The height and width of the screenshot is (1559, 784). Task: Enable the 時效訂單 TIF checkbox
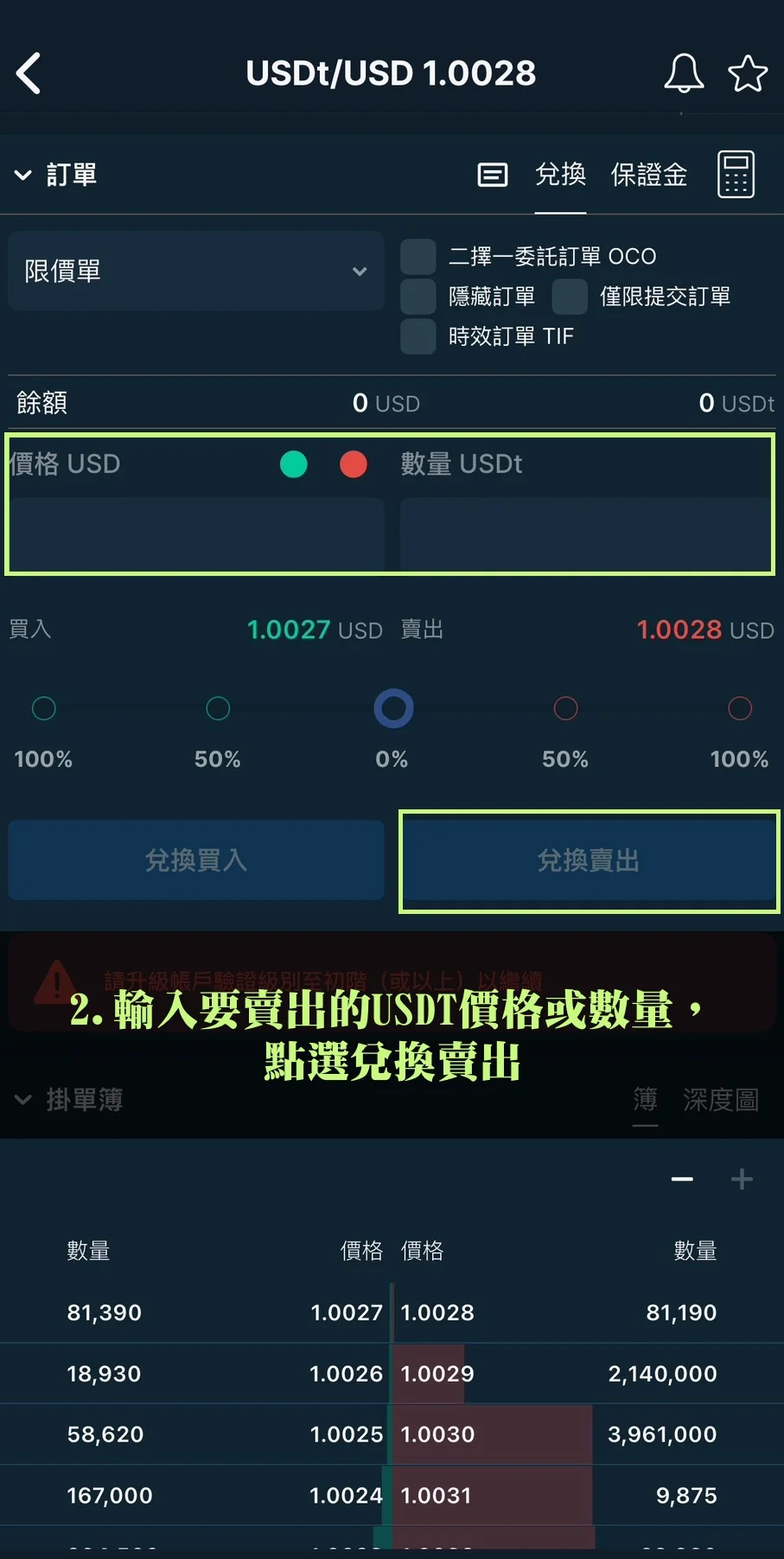(x=417, y=336)
